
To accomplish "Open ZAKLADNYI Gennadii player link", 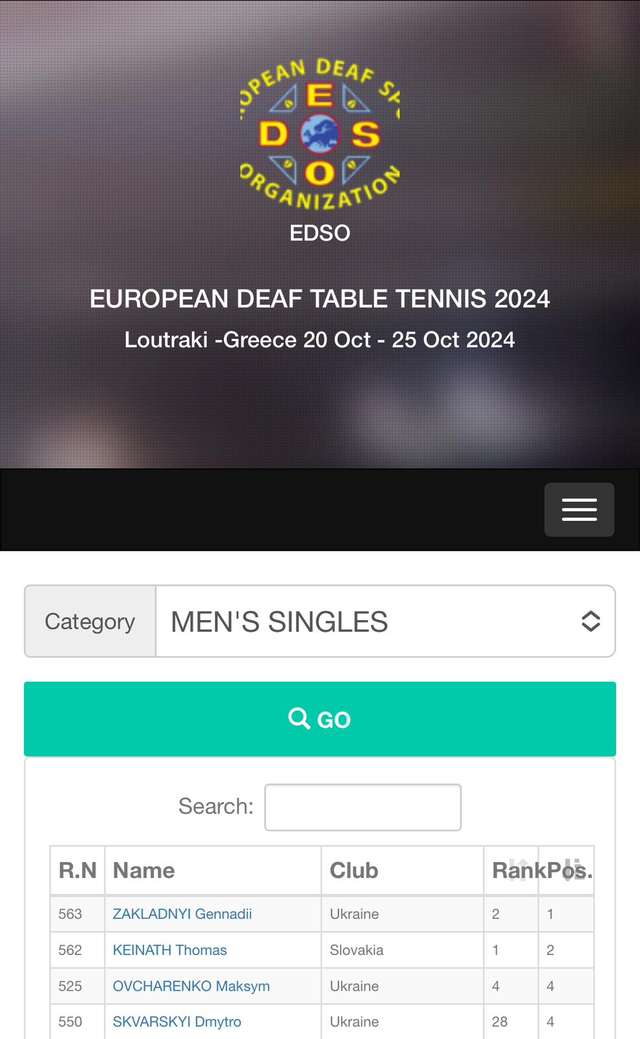I will (182, 914).
